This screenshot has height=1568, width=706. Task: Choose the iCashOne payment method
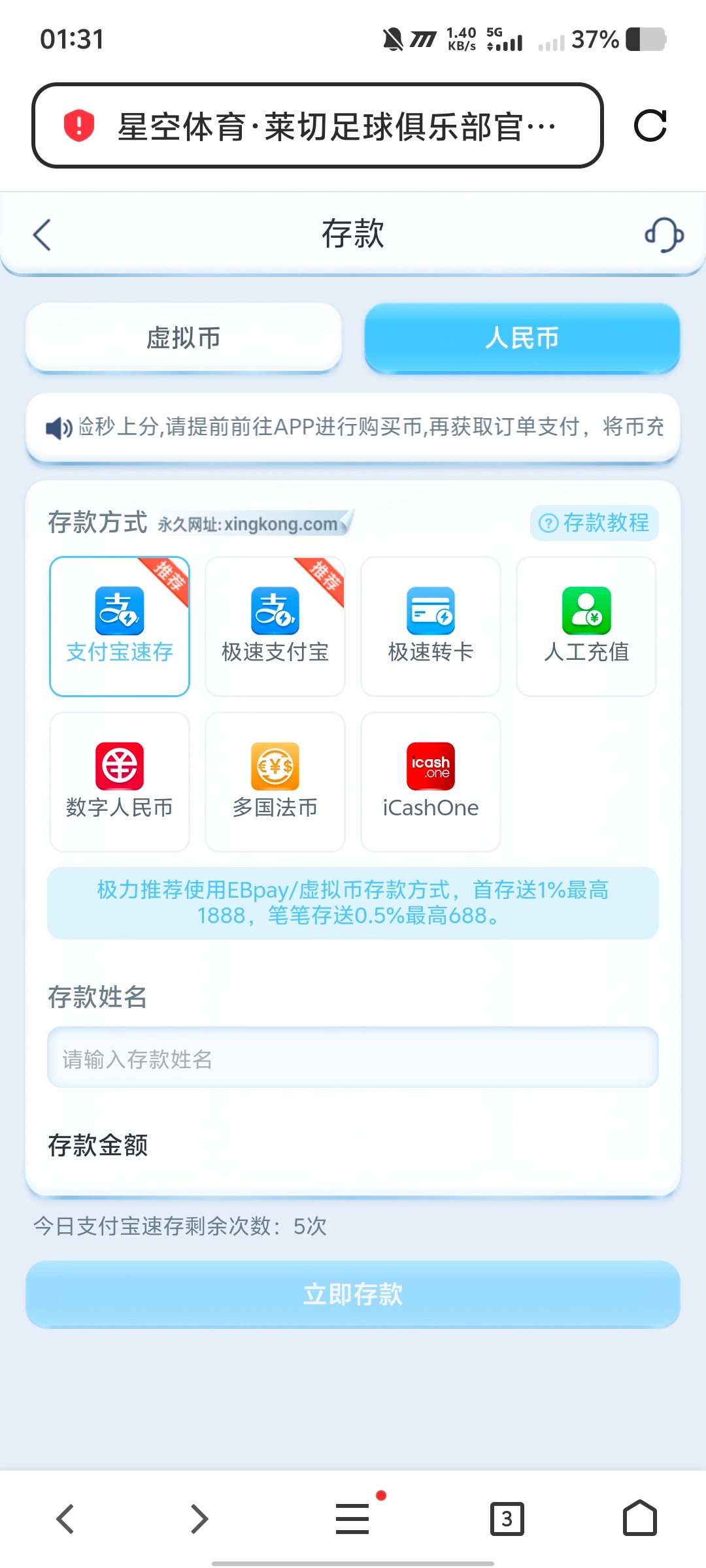click(430, 781)
